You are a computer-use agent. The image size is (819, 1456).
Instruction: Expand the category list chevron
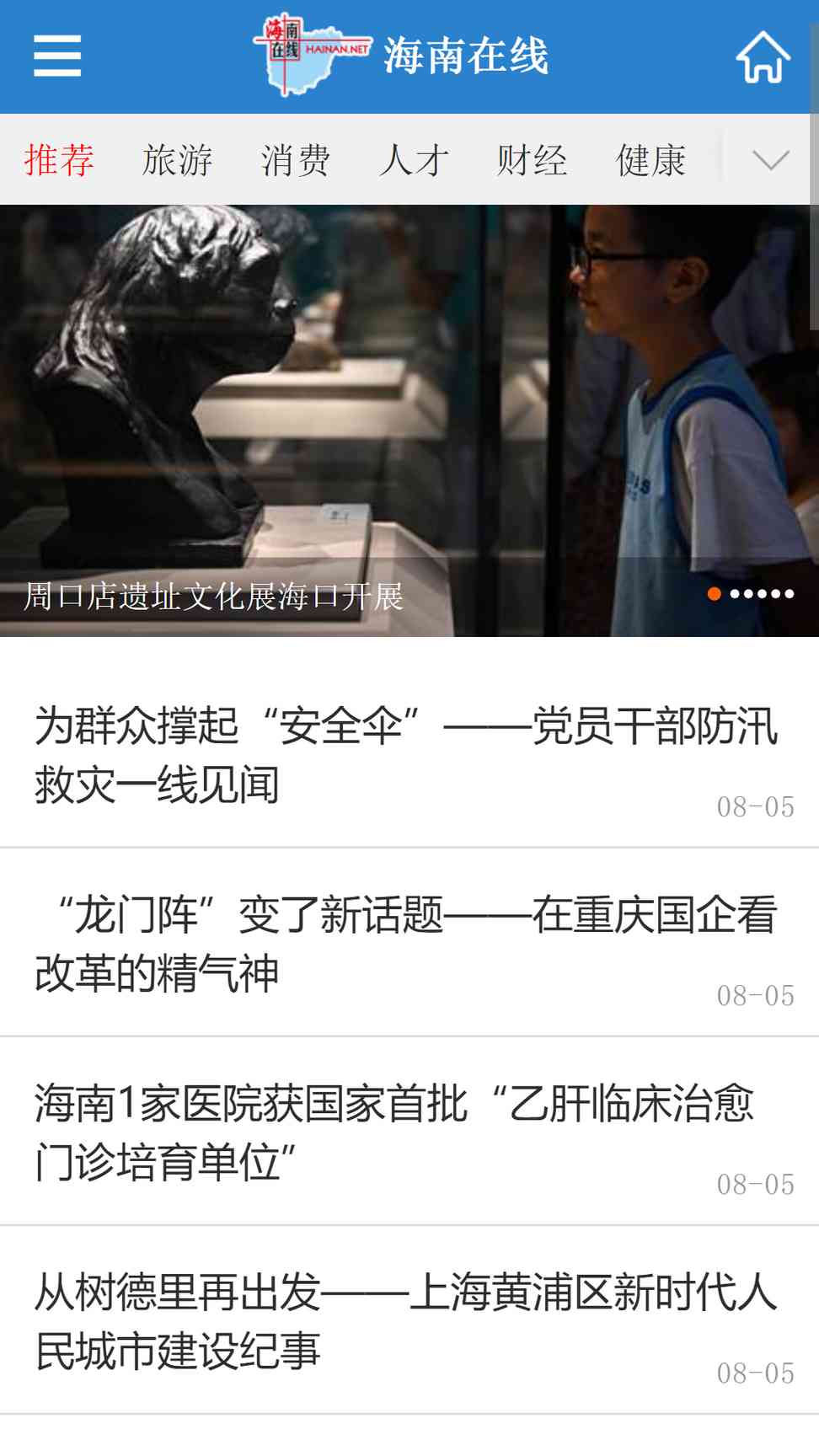coord(770,159)
